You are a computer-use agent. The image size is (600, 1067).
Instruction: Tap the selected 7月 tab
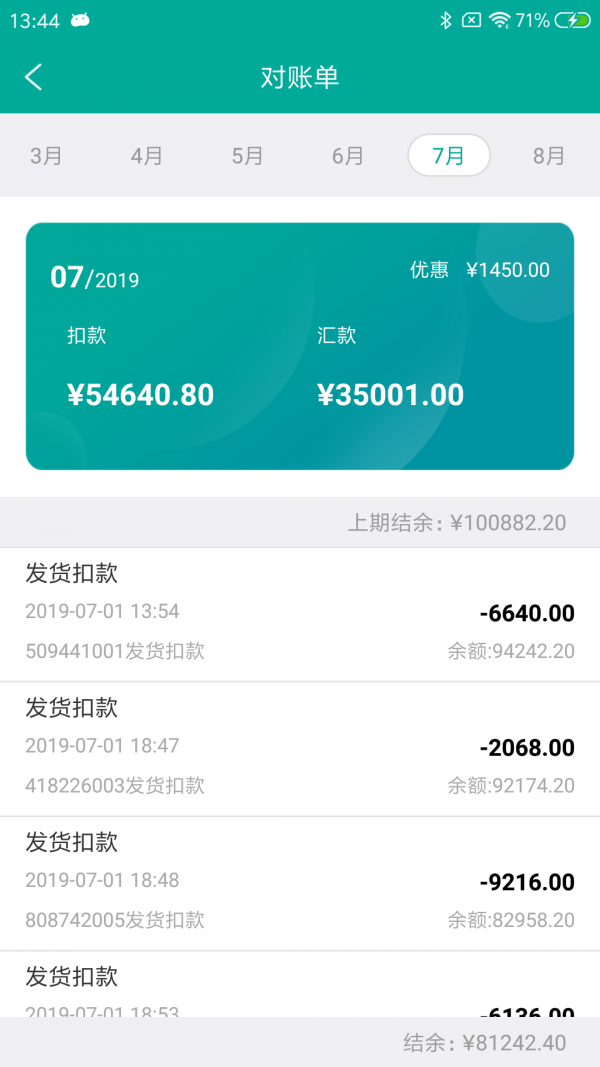click(x=449, y=156)
